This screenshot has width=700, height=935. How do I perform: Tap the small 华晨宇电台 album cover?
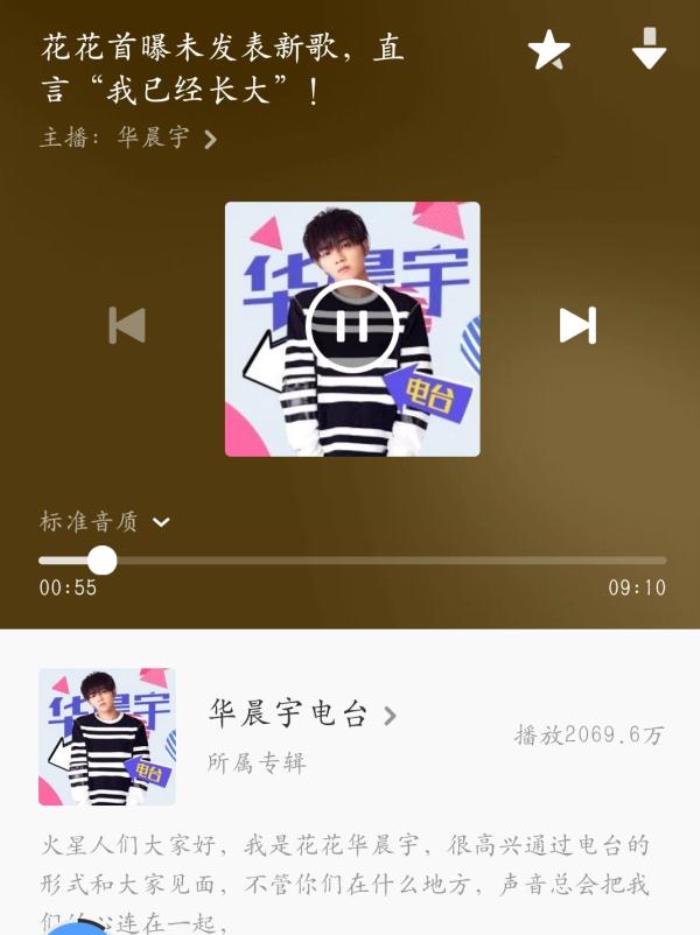[107, 737]
